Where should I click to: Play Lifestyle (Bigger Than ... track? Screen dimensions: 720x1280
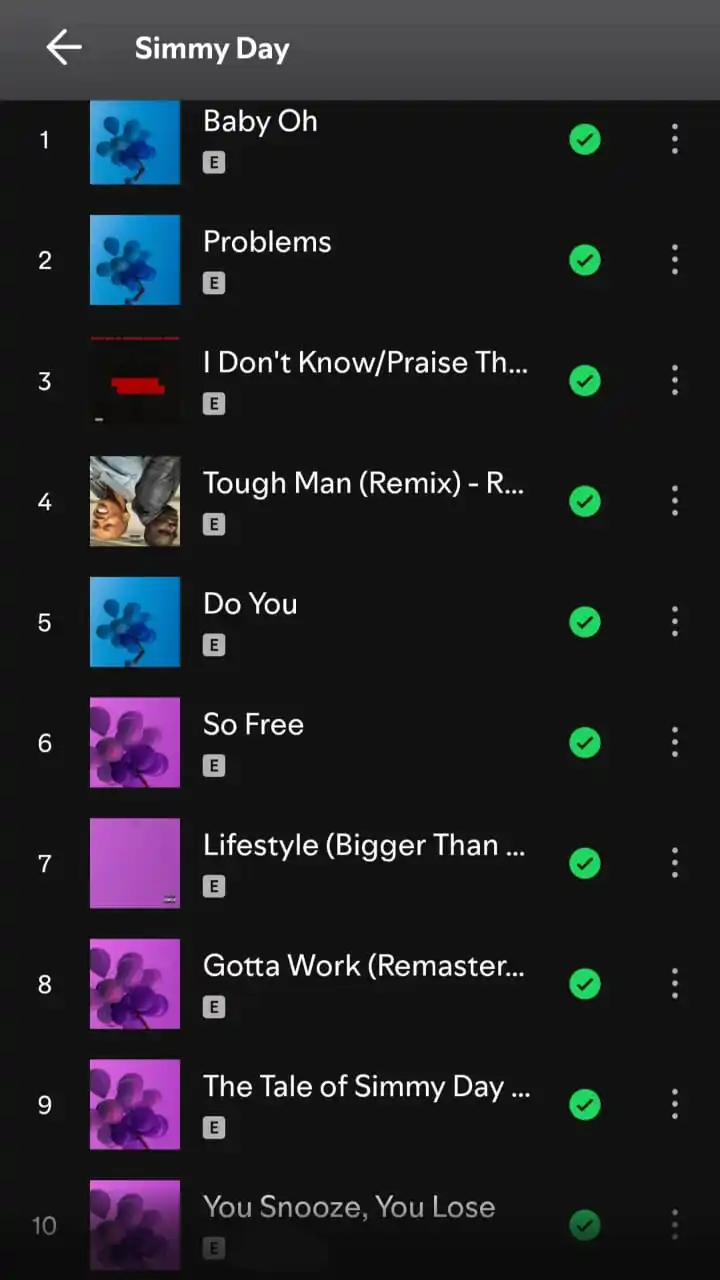point(363,846)
